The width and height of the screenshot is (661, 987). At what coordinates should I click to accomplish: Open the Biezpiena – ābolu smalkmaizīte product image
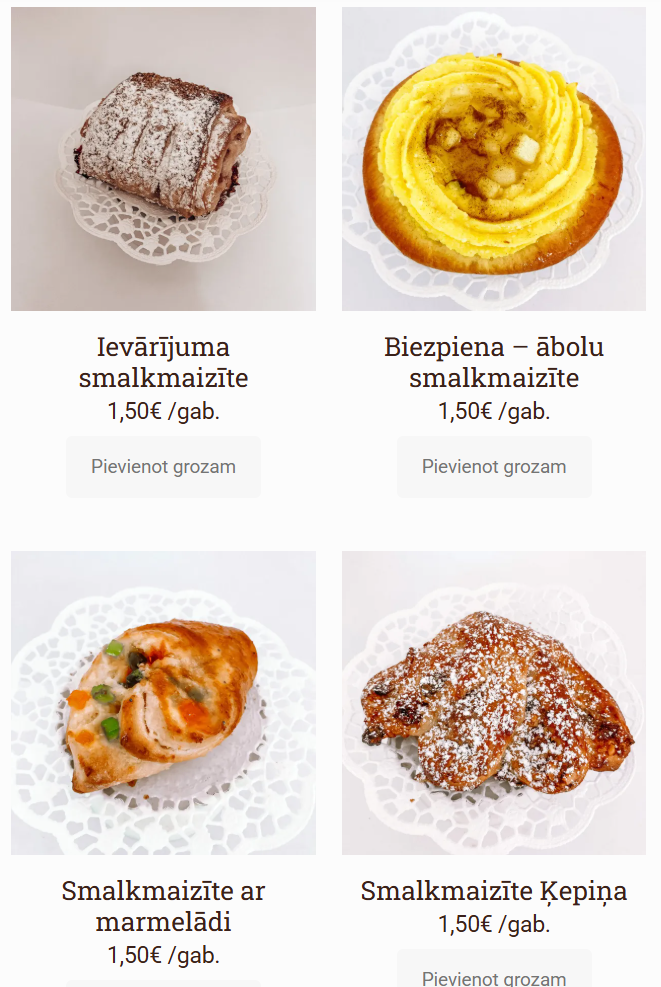494,159
